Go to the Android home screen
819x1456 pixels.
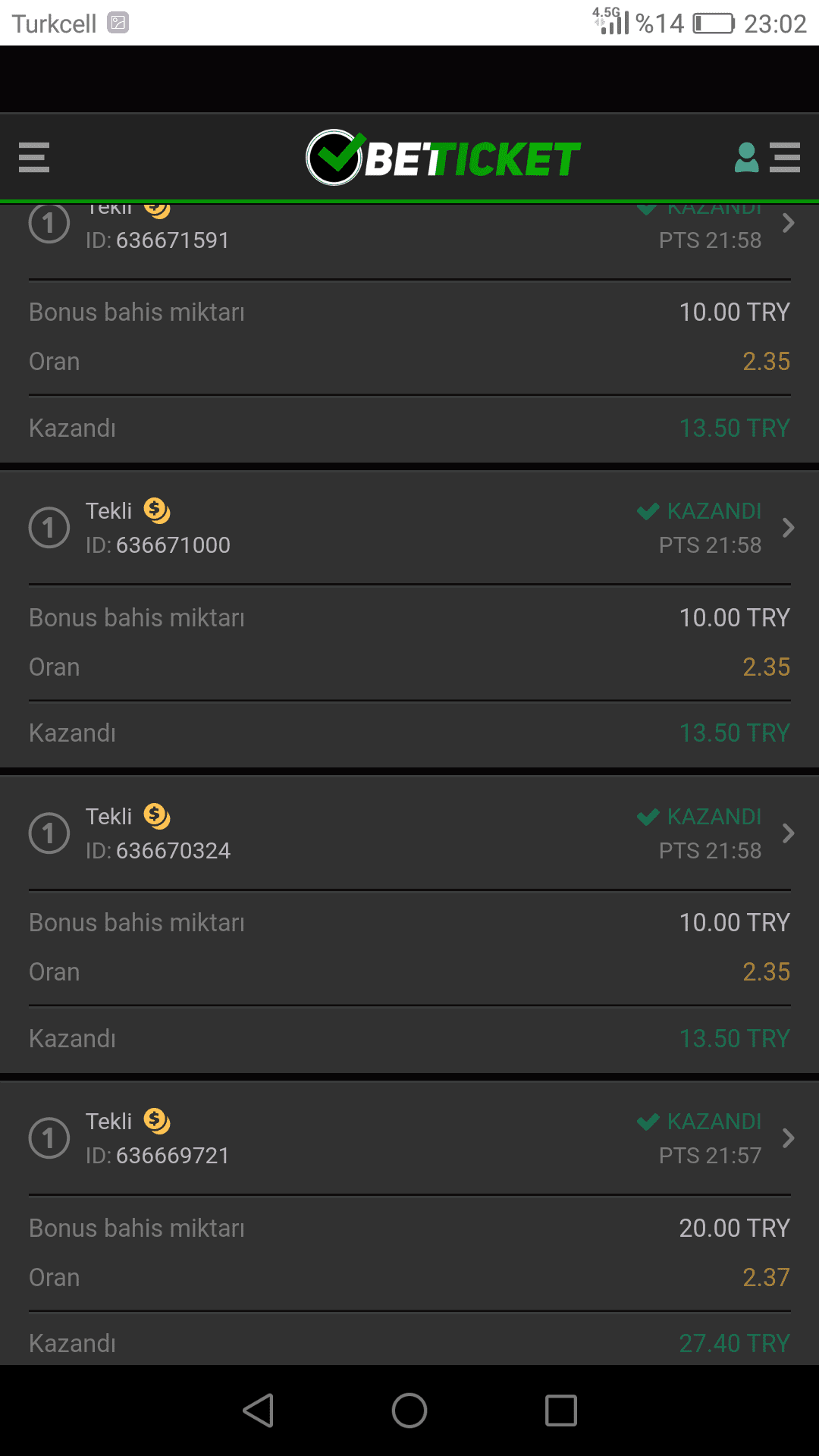tap(409, 1410)
